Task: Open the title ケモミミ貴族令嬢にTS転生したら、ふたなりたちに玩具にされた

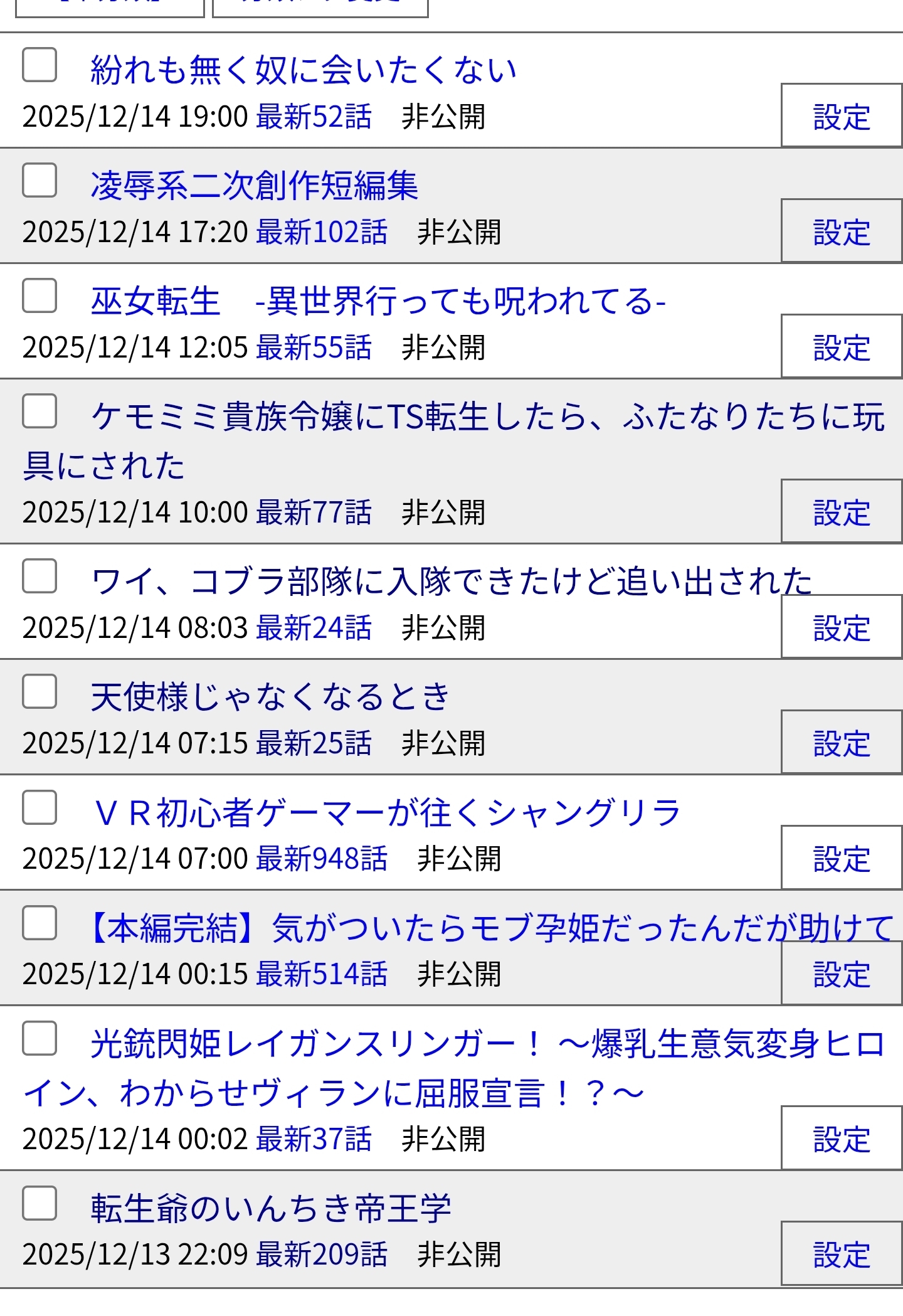Action: tap(488, 417)
